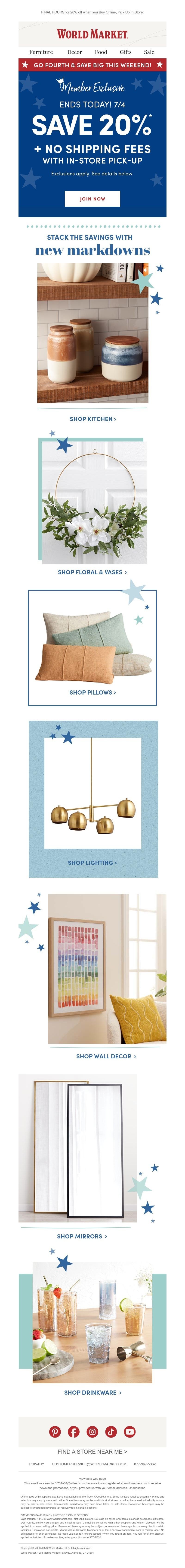The height and width of the screenshot is (1568, 185).
Task: Open the Shop Lighting link
Action: [92, 863]
